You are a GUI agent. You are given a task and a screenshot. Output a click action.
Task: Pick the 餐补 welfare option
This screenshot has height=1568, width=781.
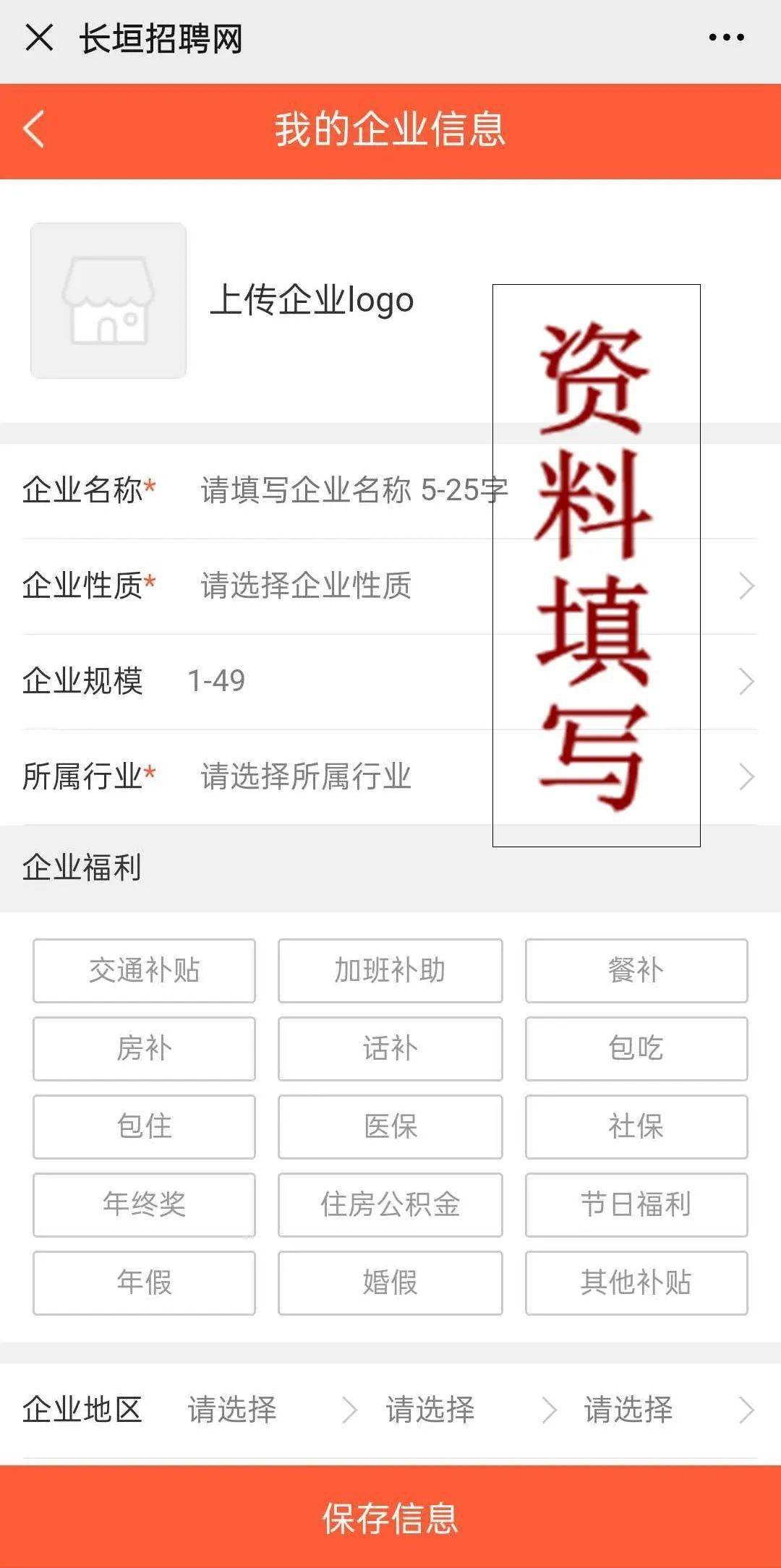(636, 970)
